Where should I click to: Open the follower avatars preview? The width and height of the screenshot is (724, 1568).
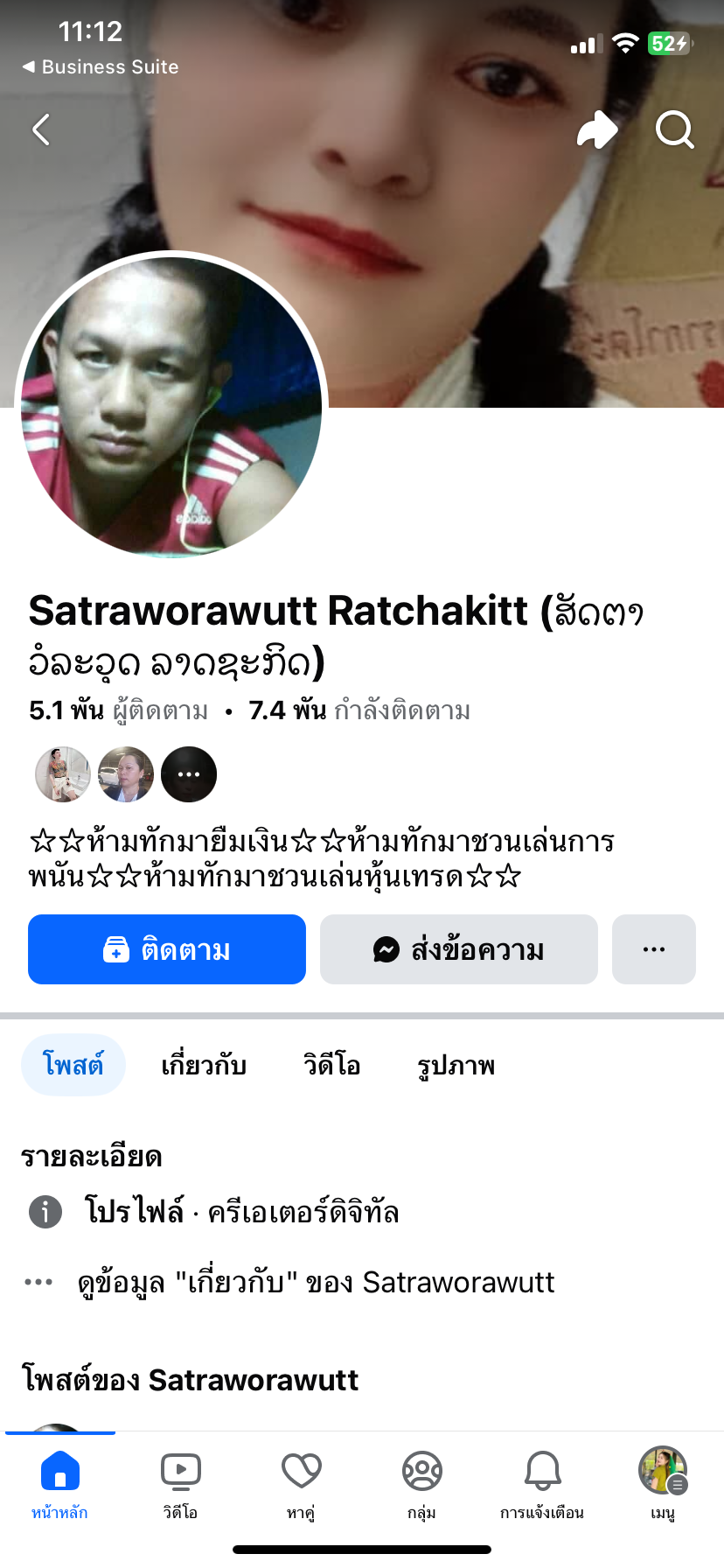click(126, 774)
